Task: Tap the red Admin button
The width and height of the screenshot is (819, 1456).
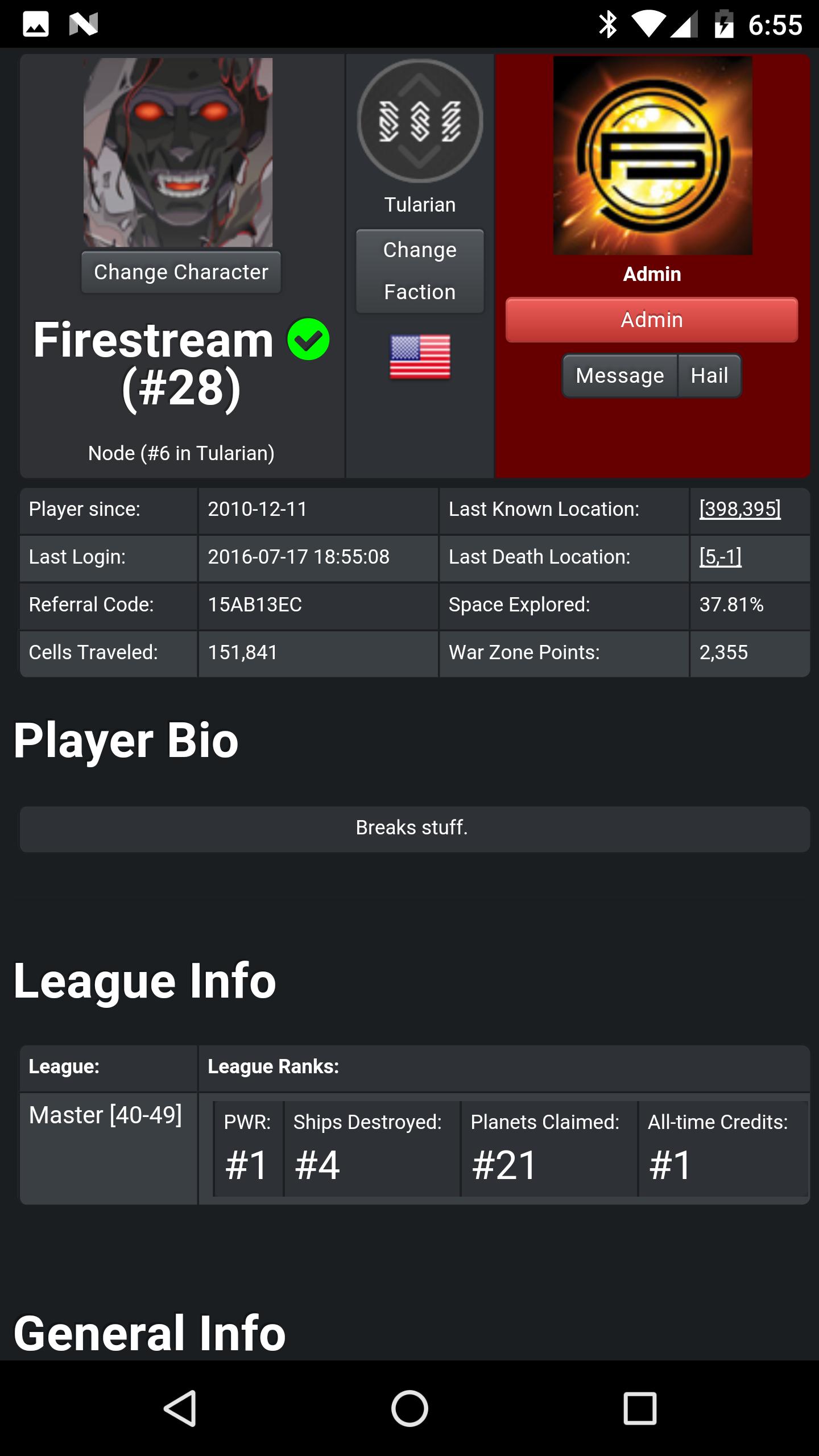Action: pyautogui.click(x=652, y=320)
